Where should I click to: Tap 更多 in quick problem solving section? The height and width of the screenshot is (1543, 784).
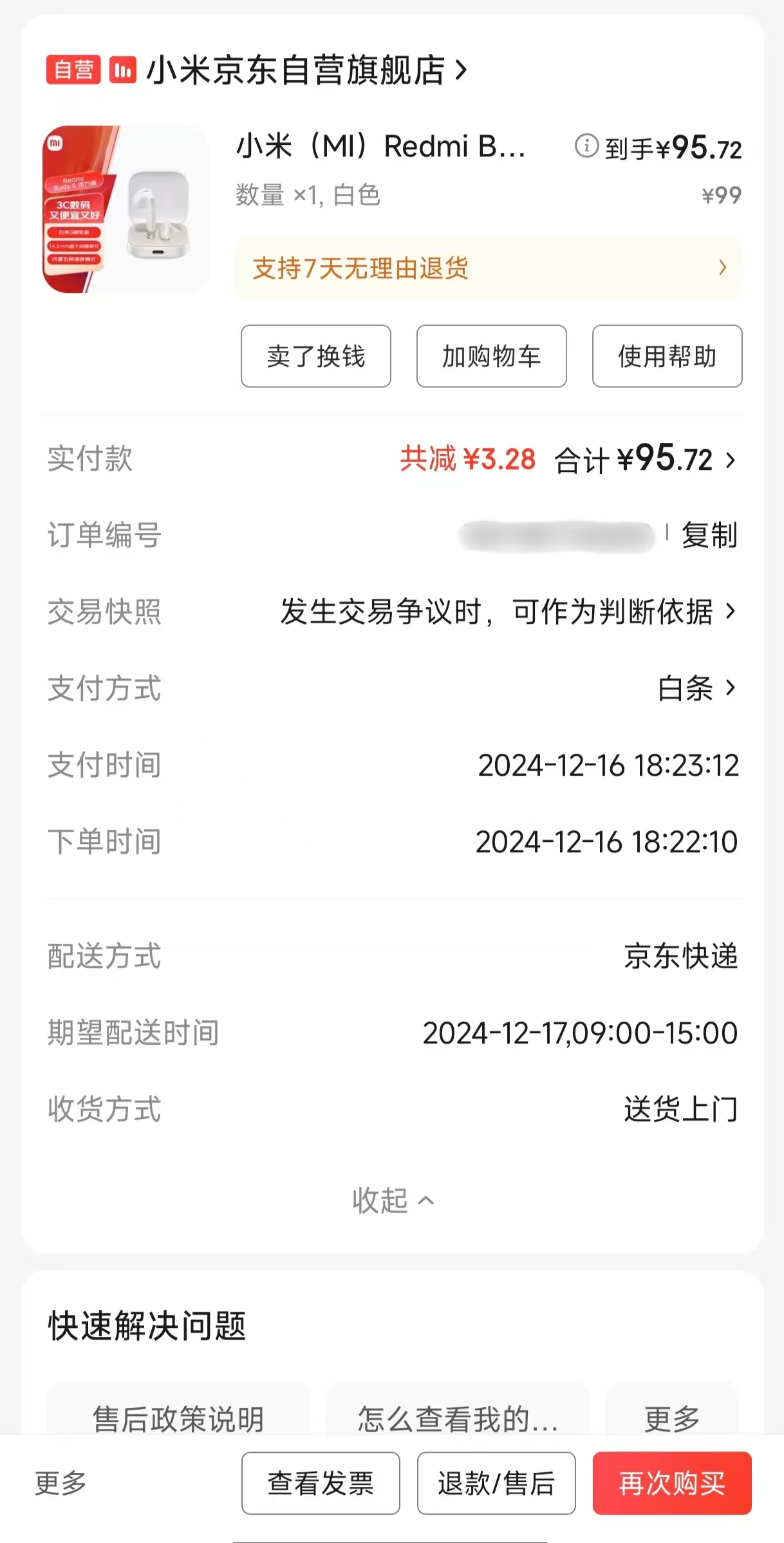point(672,1417)
